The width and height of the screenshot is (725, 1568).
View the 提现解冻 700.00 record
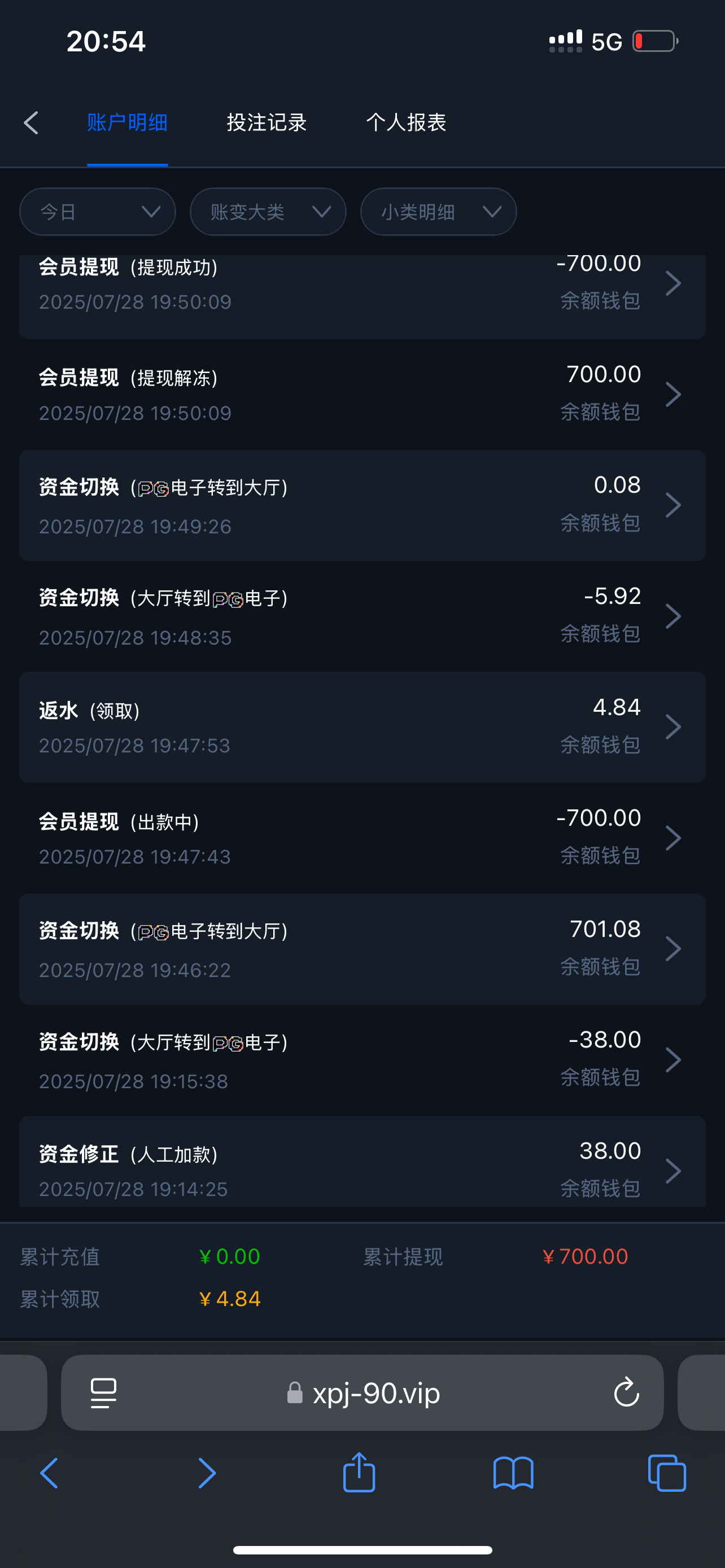click(x=362, y=394)
